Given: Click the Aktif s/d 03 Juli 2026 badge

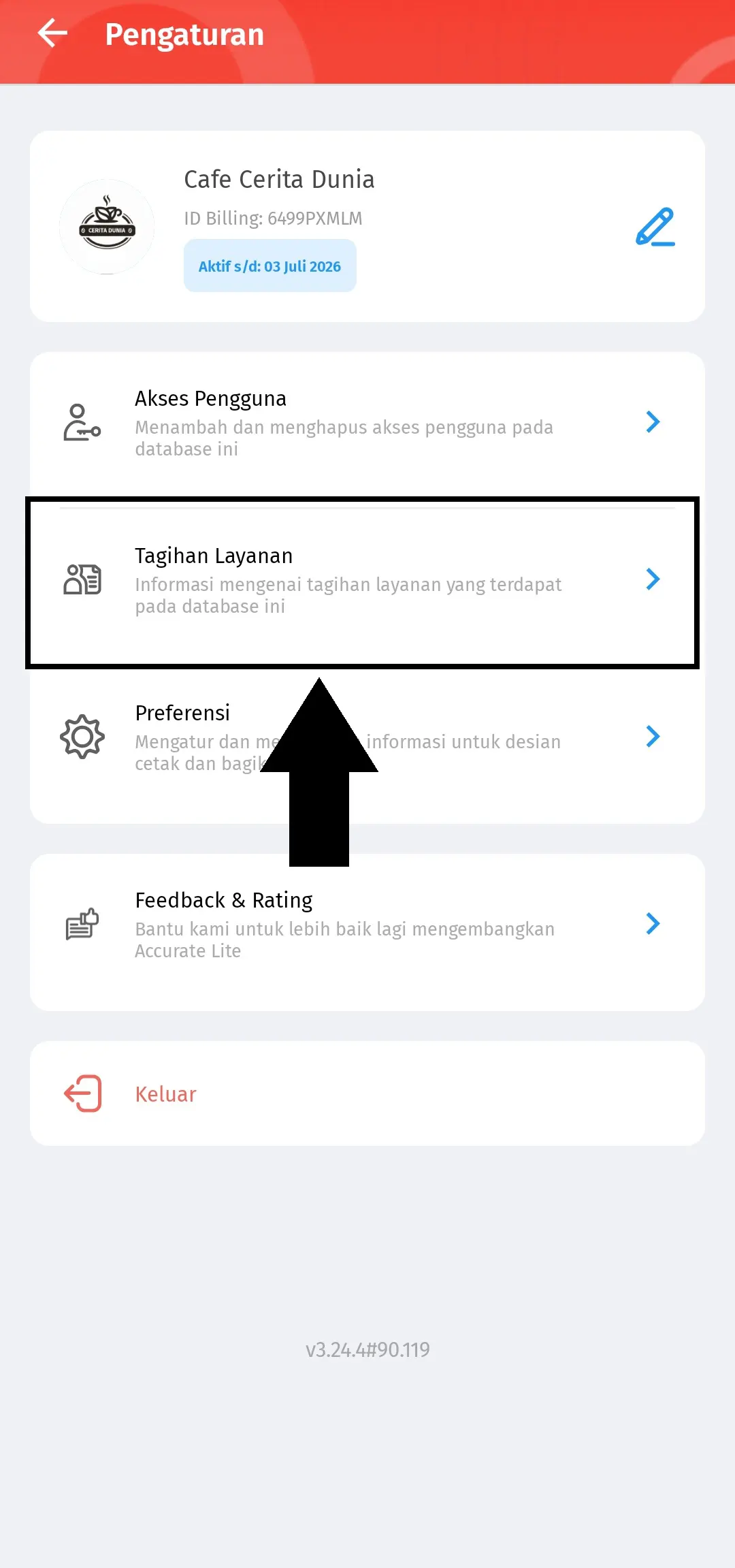Looking at the screenshot, I should click(269, 266).
